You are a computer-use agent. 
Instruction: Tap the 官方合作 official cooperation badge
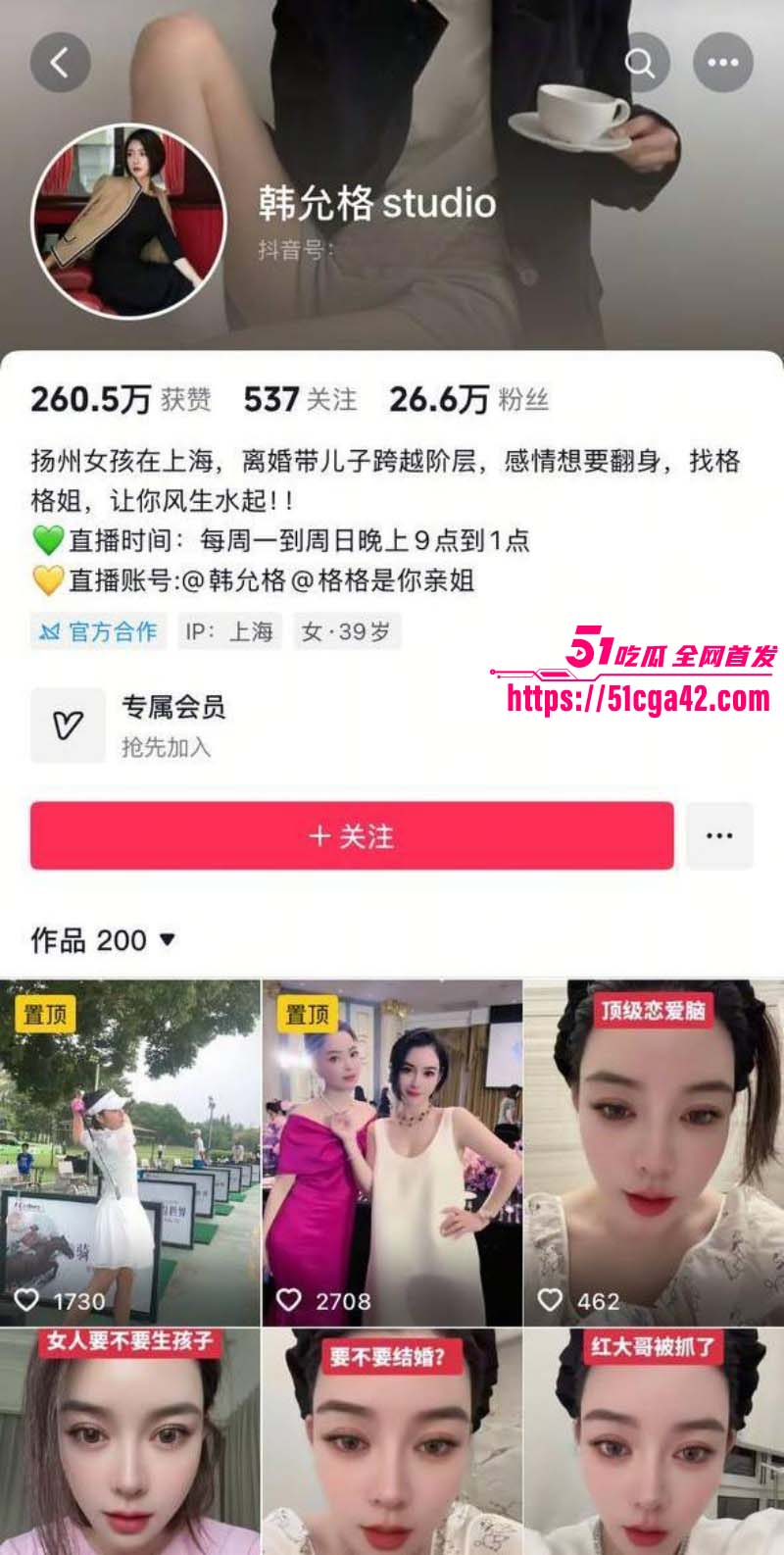pos(97,632)
